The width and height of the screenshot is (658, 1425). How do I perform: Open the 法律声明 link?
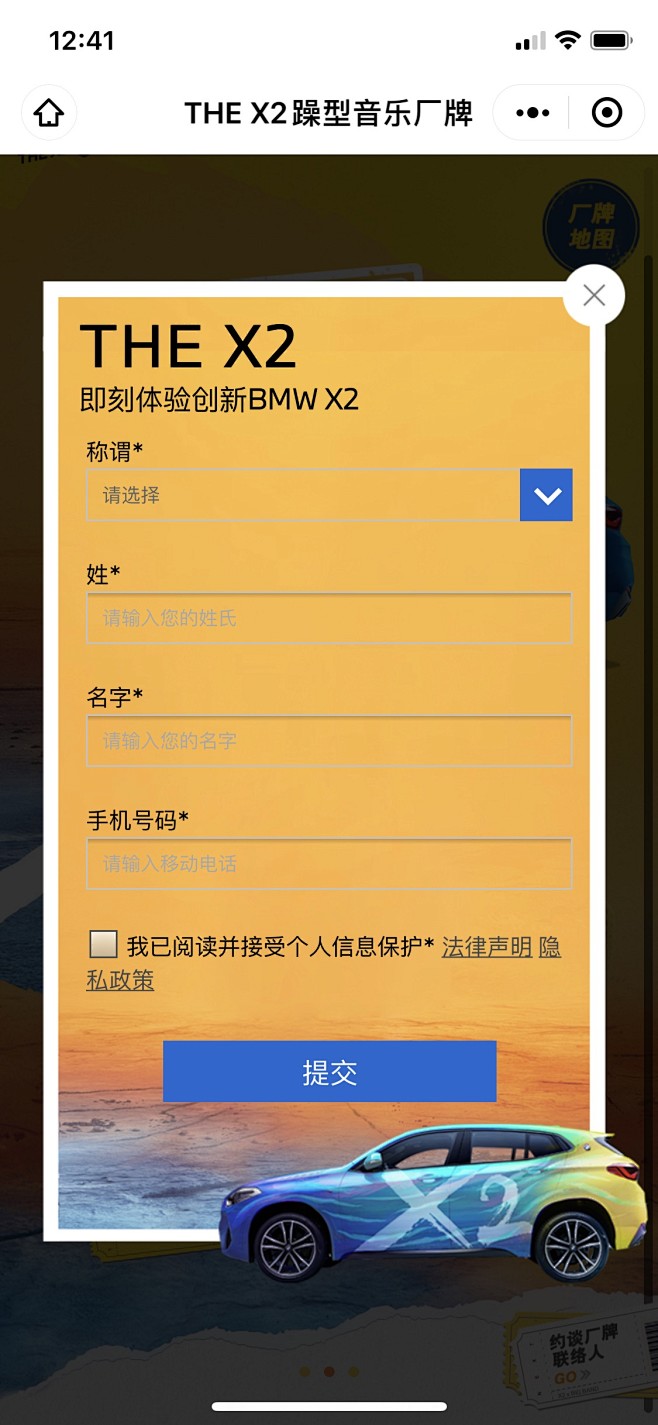coord(487,947)
